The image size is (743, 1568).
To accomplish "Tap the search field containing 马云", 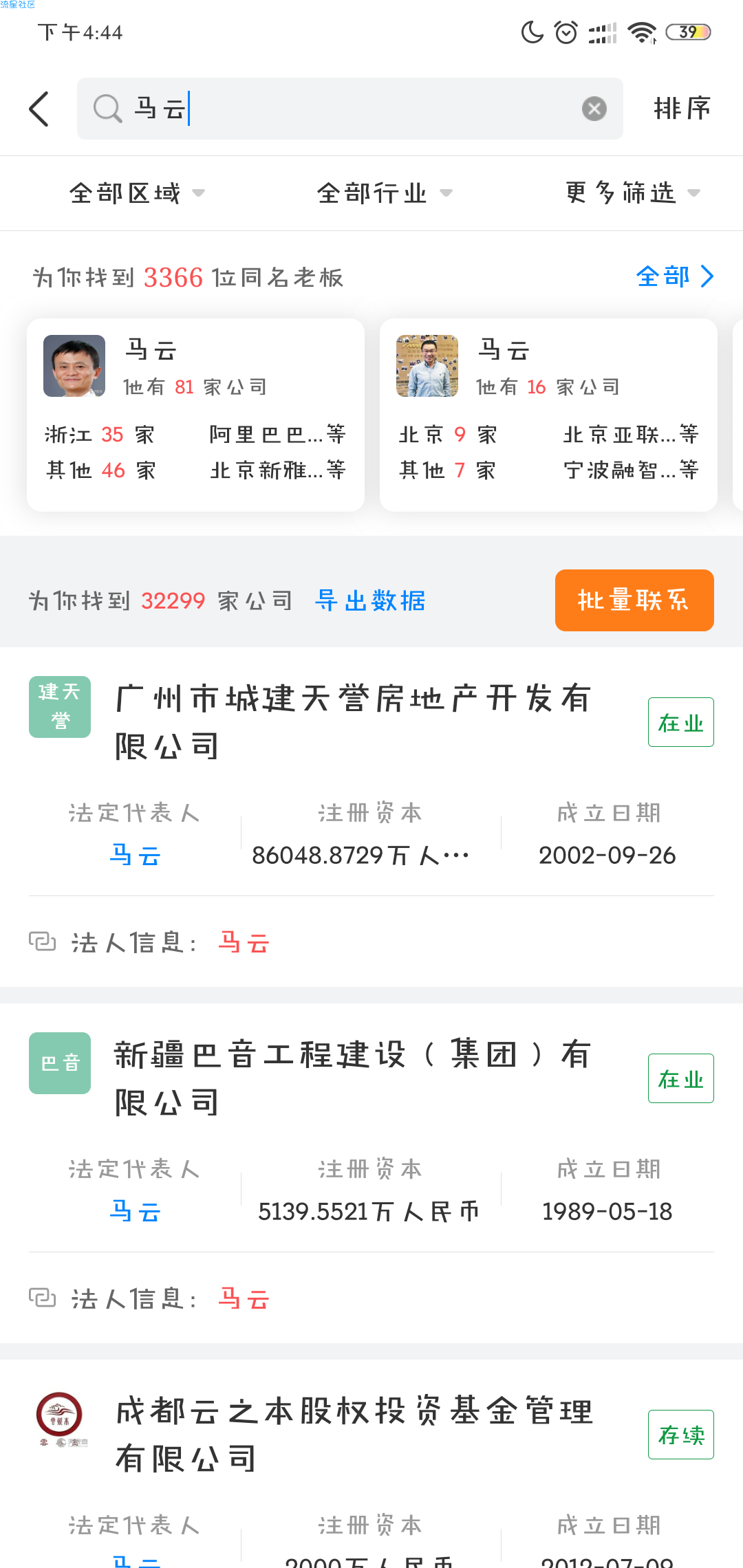I will tap(344, 109).
